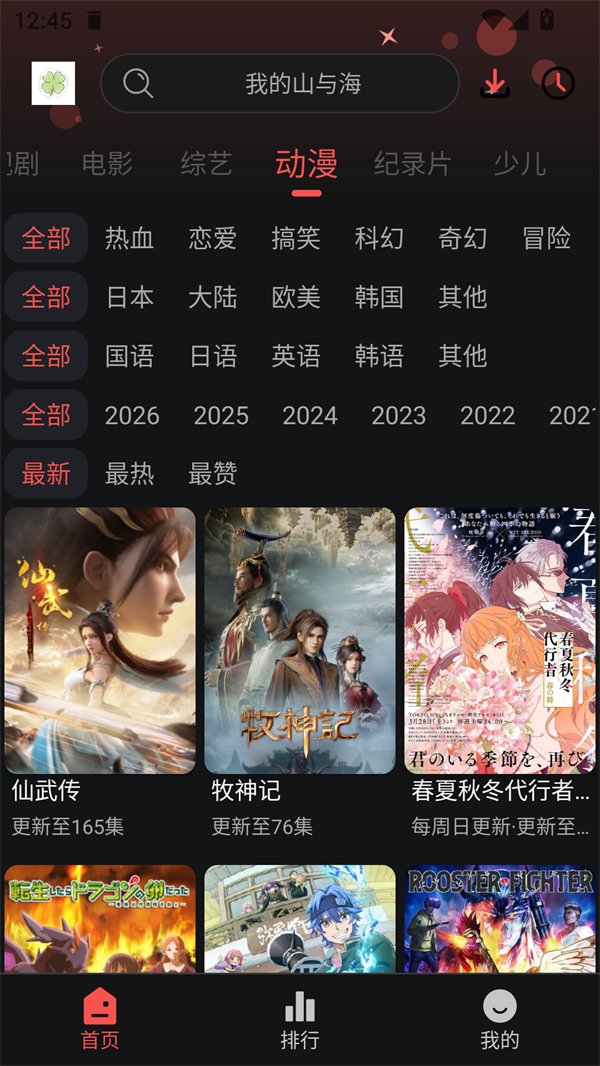The width and height of the screenshot is (600, 1066).
Task: Pick the year 2025 filter
Action: (221, 415)
